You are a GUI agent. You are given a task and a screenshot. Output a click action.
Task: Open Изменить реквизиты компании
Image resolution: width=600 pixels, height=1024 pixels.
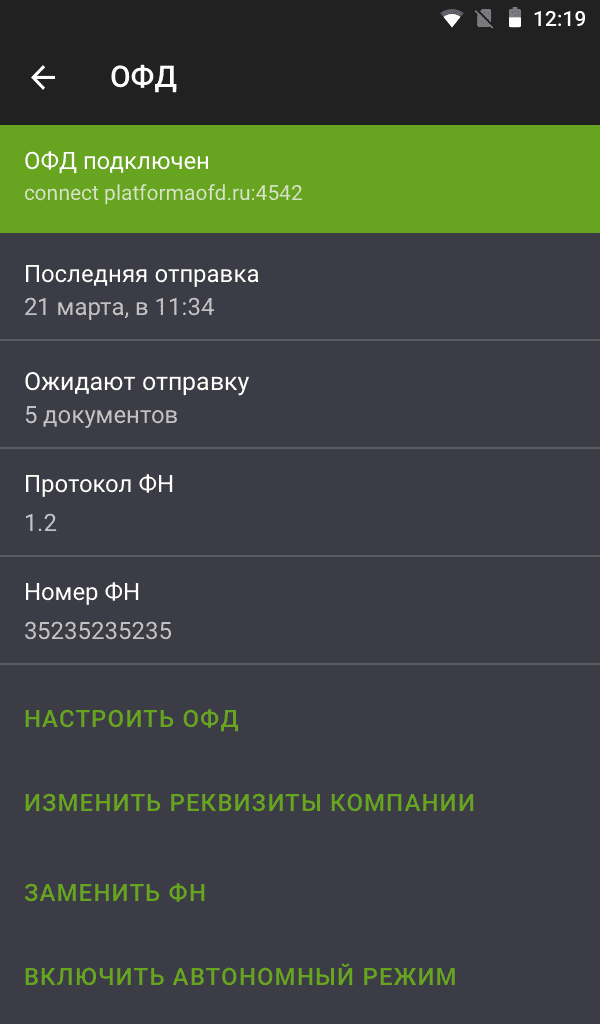tap(249, 803)
